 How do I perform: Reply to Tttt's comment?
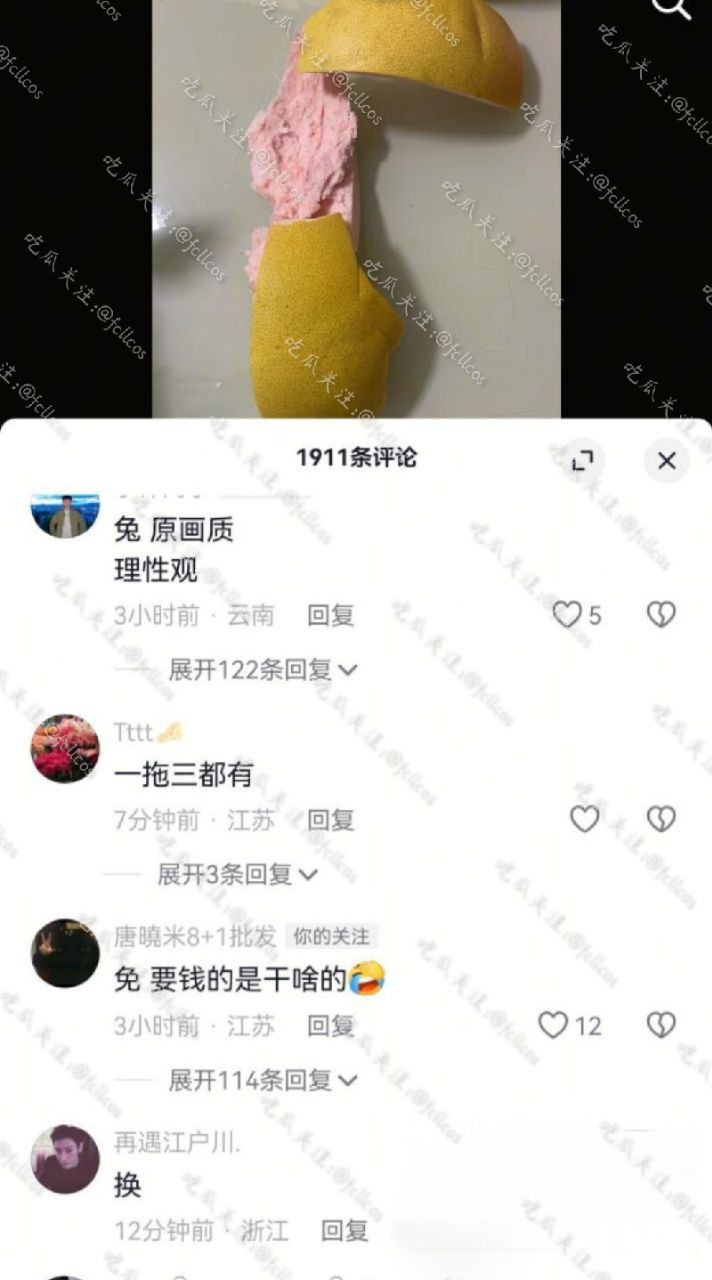(x=330, y=821)
